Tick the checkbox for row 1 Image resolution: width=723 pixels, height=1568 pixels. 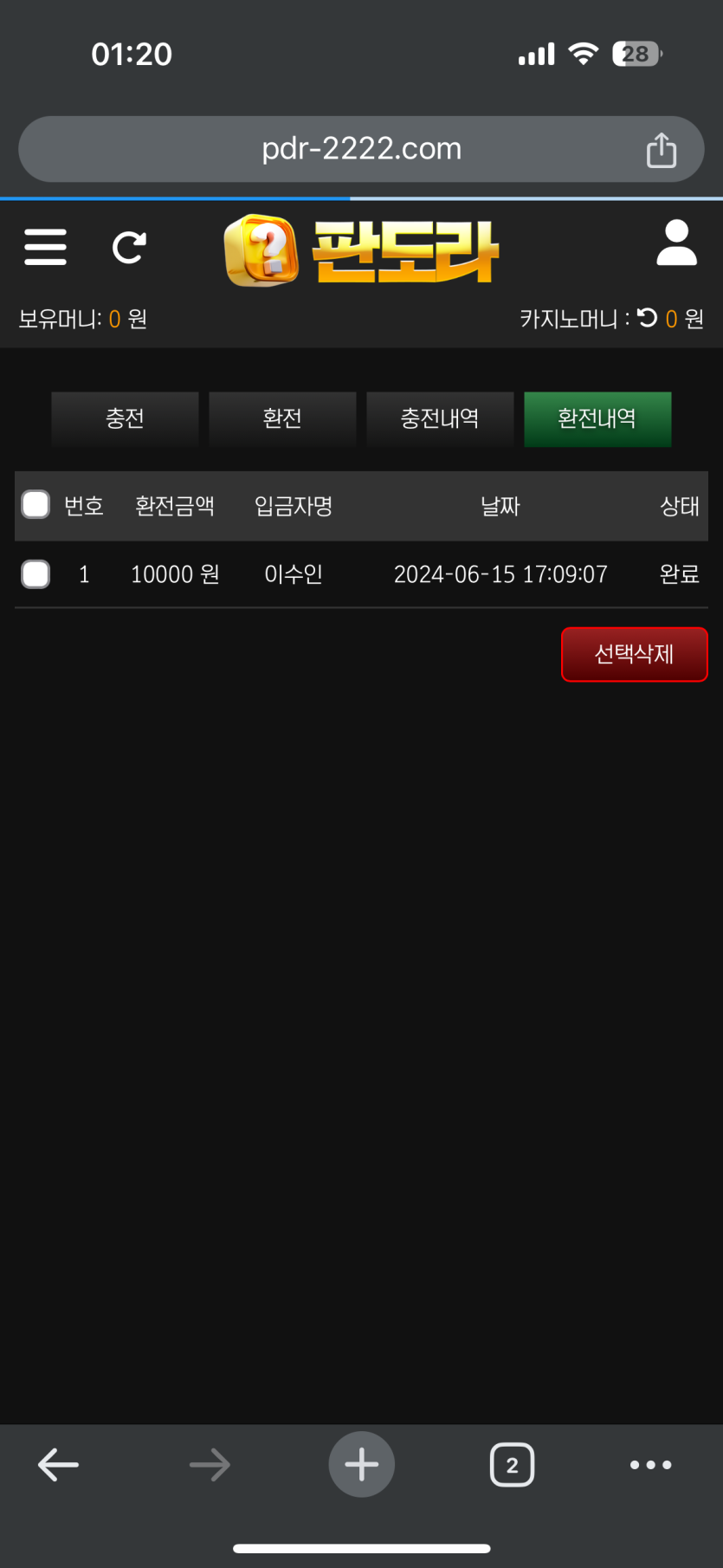[36, 573]
